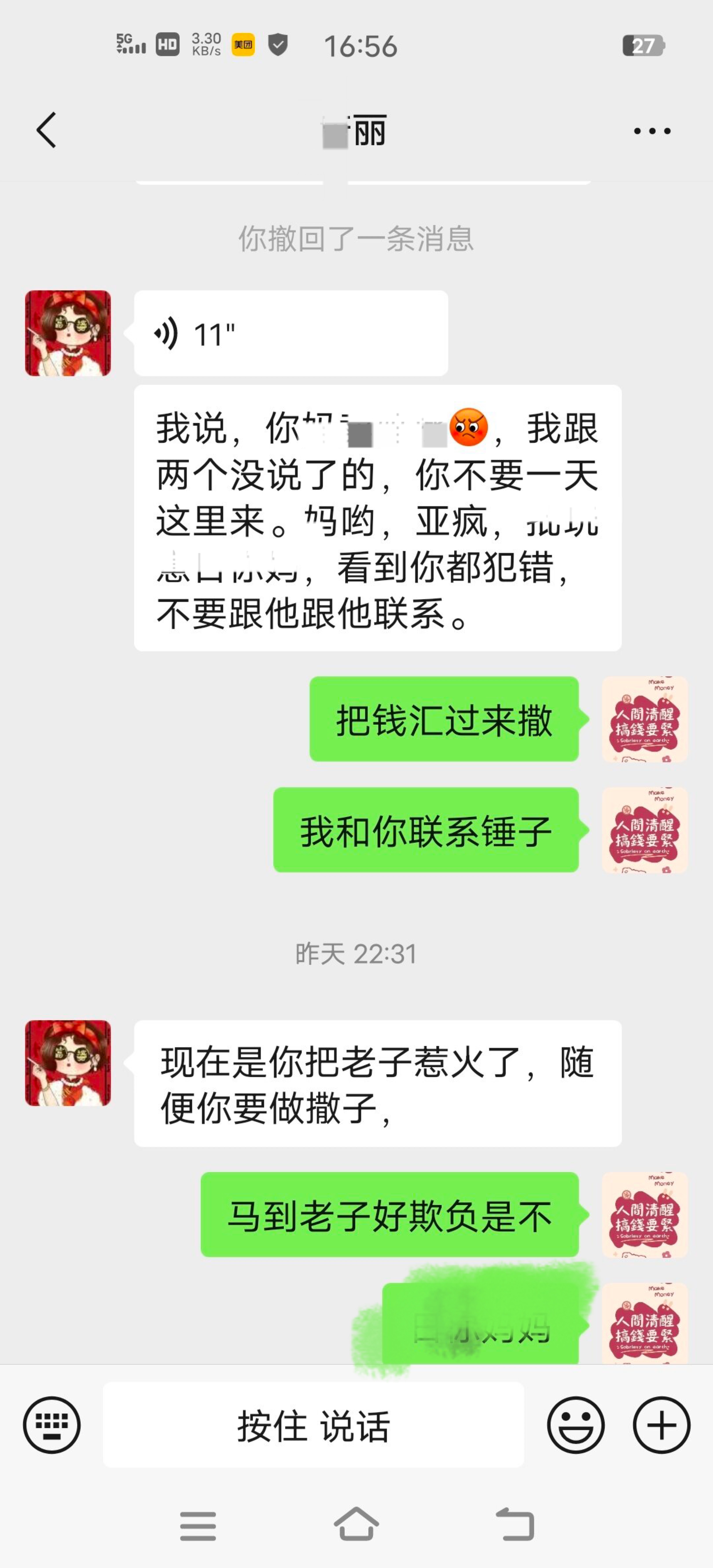Open the plus attachments menu
Image resolution: width=713 pixels, height=1568 pixels.
pos(661,1425)
